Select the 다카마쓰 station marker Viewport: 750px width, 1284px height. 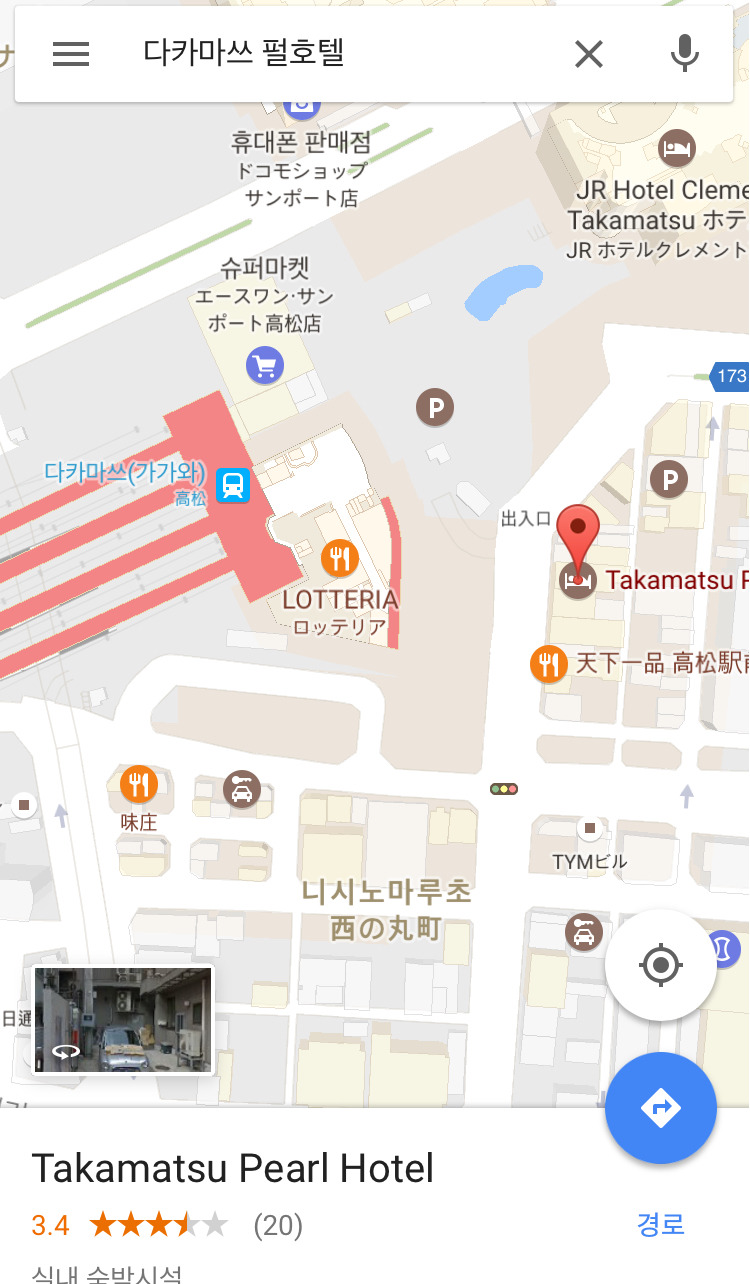pos(233,486)
